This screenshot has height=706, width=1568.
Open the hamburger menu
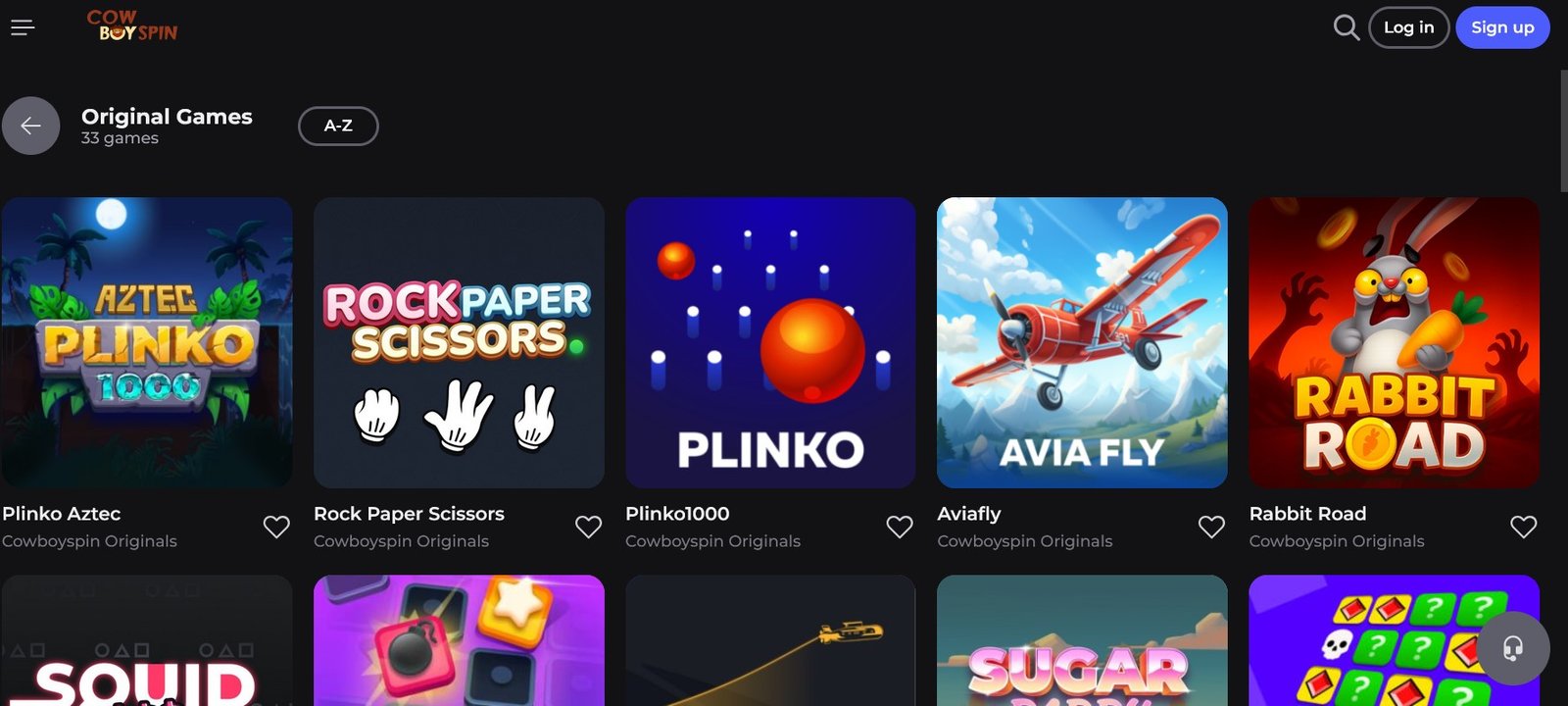[23, 27]
